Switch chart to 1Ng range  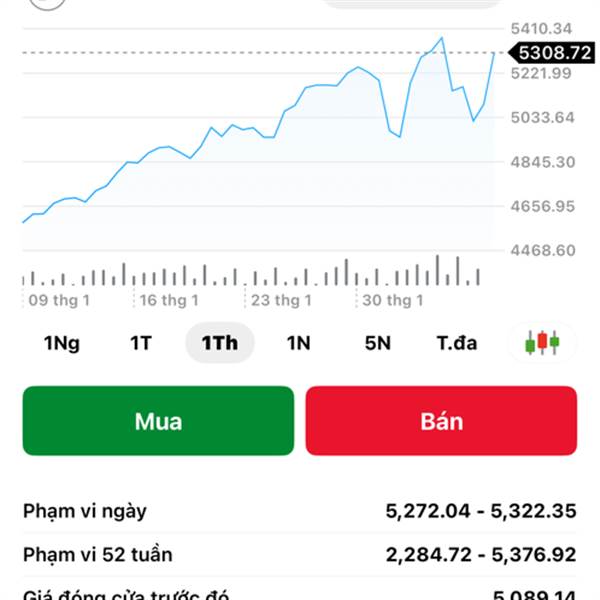62,343
